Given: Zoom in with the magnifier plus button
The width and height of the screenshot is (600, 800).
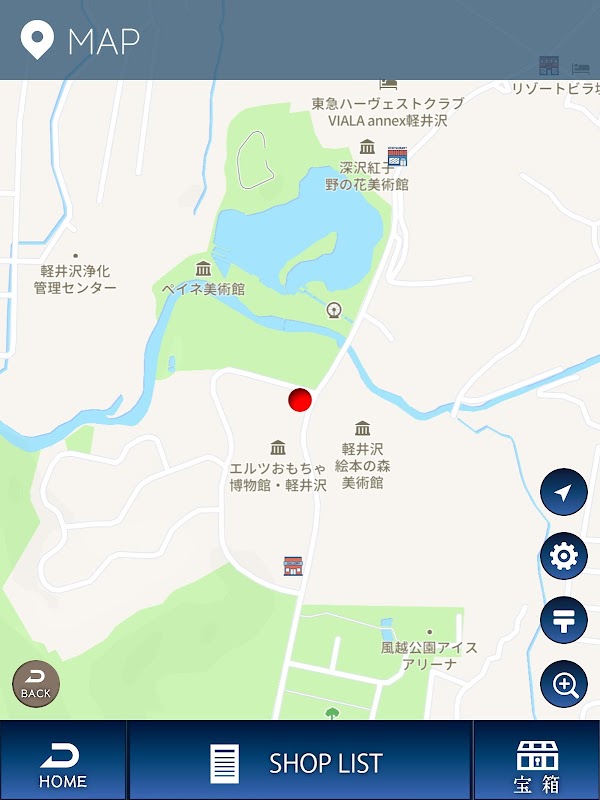Looking at the screenshot, I should pyautogui.click(x=563, y=684).
